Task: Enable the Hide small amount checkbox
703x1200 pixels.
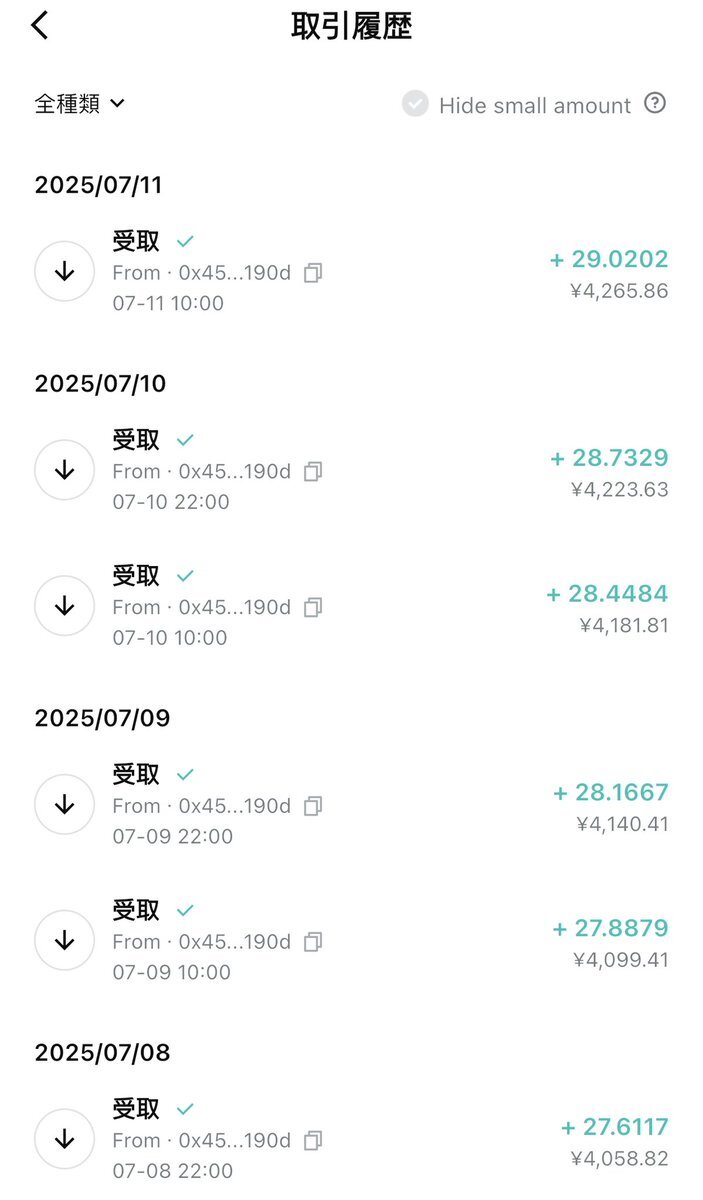Action: point(415,104)
